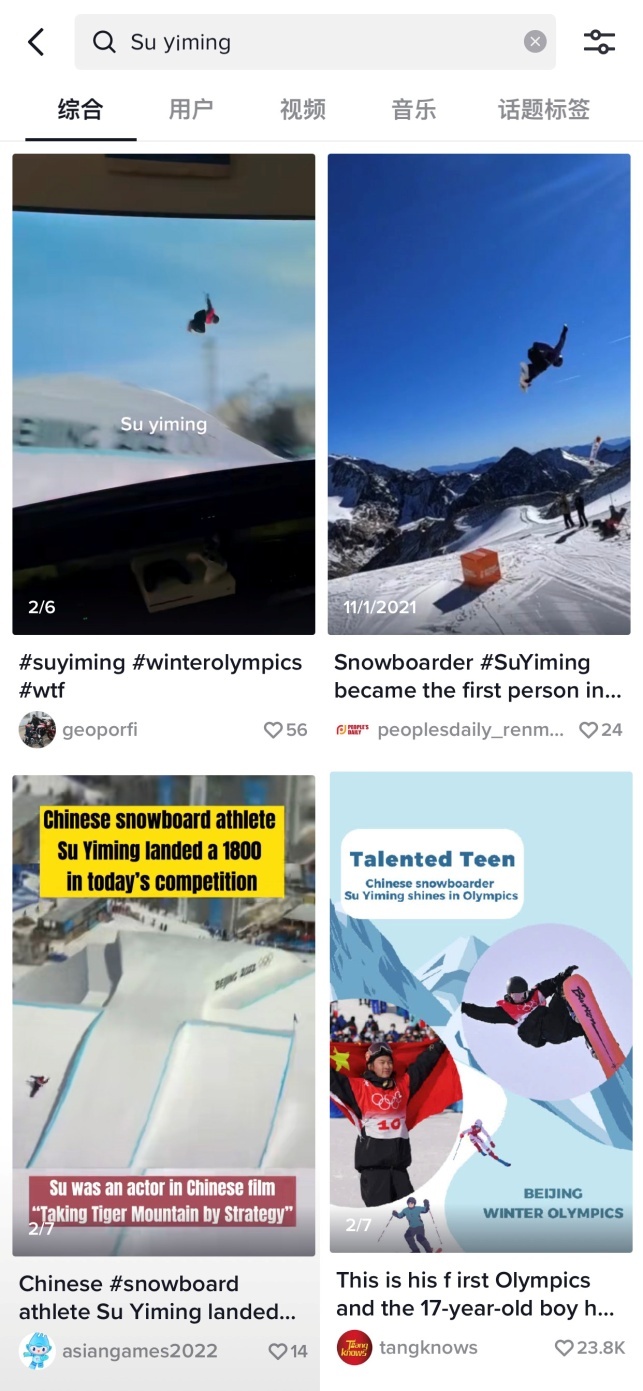Like the geoporfi video
This screenshot has height=1391, width=643.
point(273,730)
